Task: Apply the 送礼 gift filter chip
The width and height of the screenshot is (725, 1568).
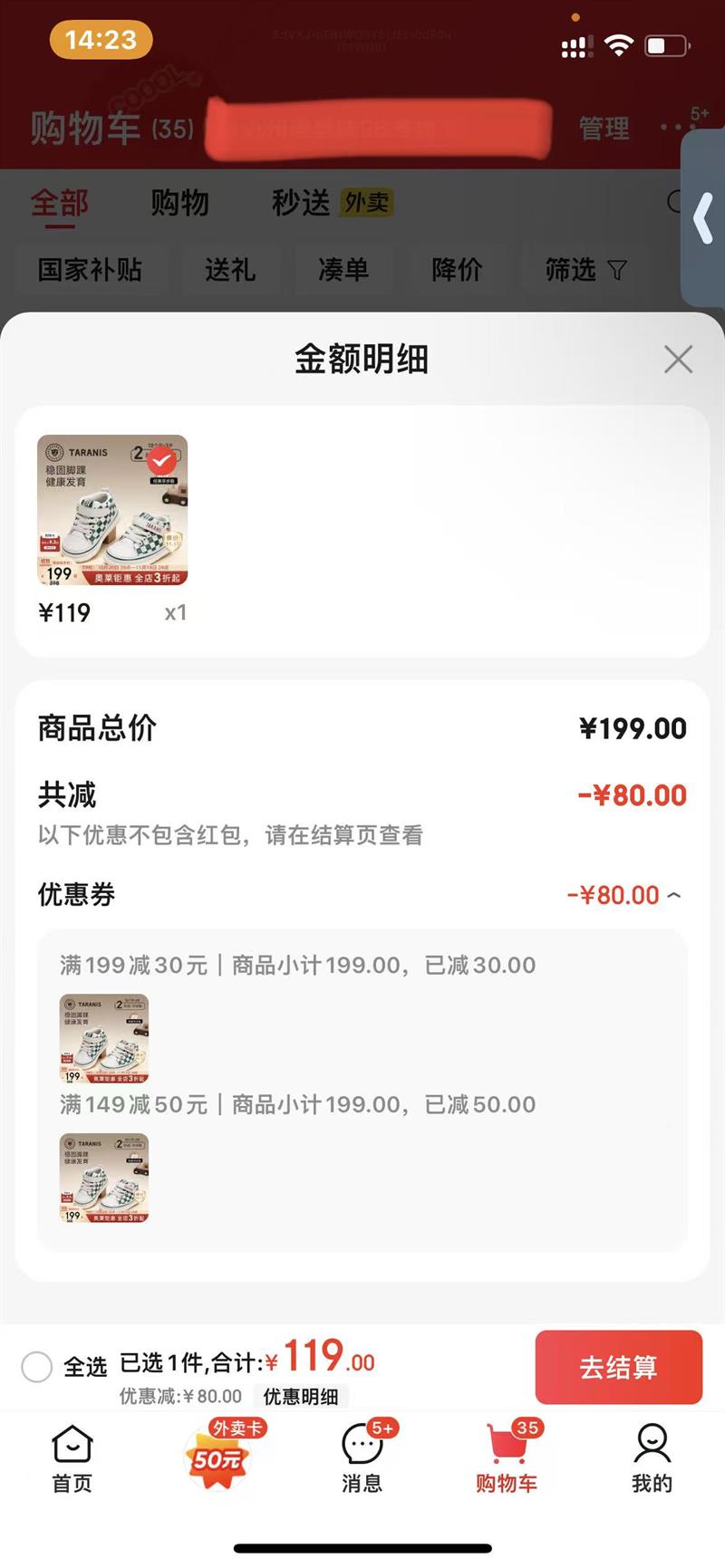Action: pyautogui.click(x=230, y=270)
